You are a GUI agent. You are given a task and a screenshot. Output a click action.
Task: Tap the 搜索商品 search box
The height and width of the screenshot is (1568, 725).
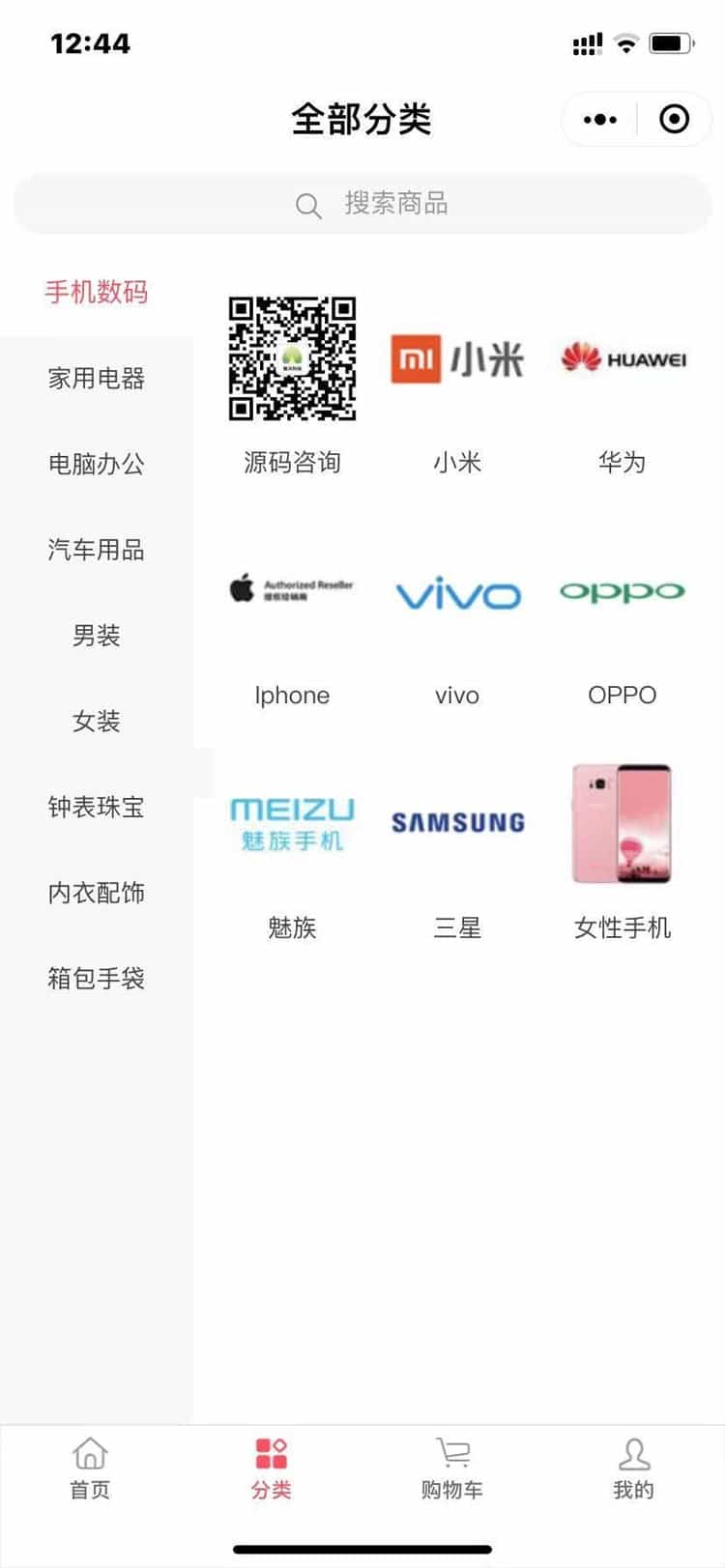(362, 204)
